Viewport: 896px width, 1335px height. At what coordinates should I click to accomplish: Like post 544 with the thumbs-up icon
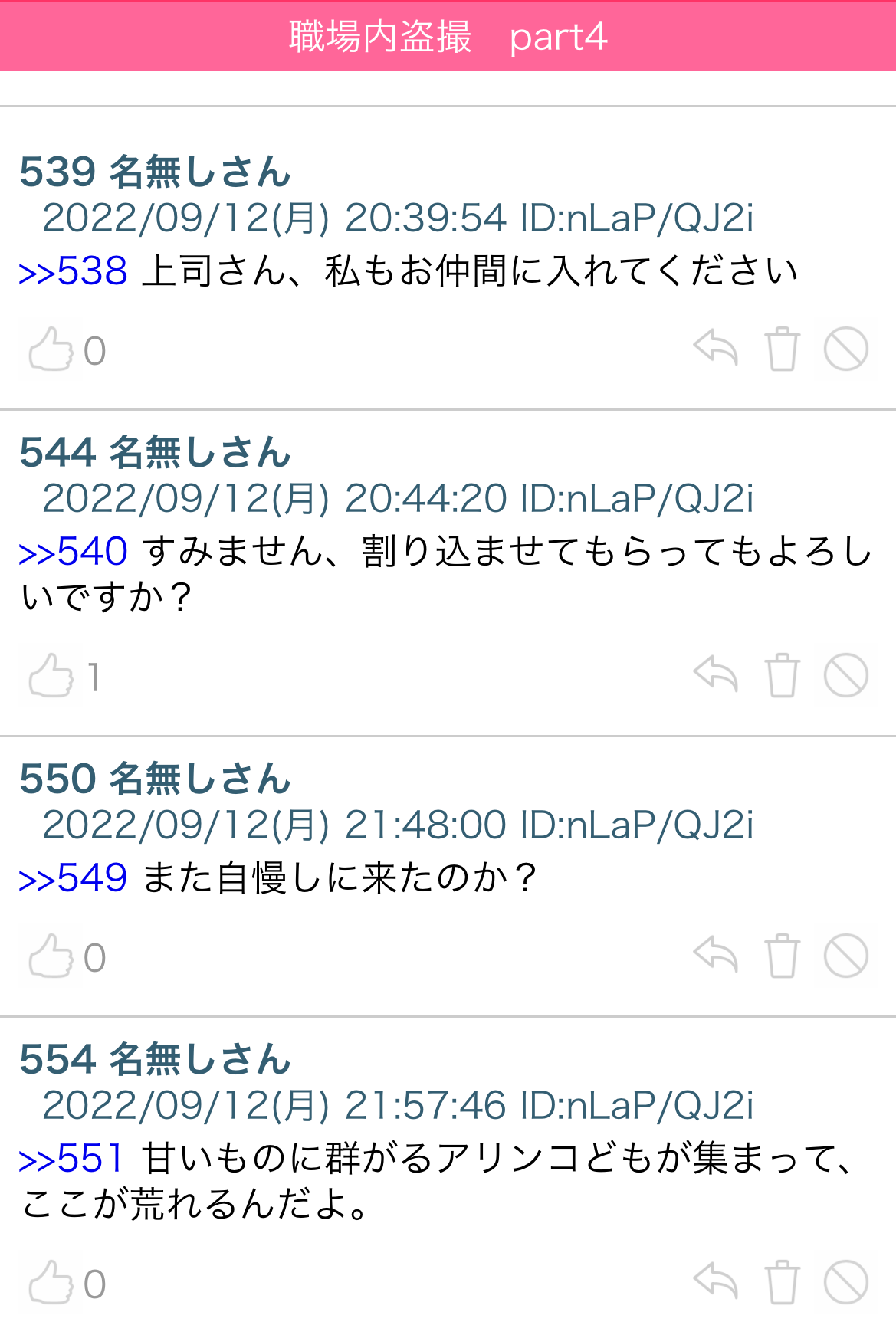pos(51,675)
